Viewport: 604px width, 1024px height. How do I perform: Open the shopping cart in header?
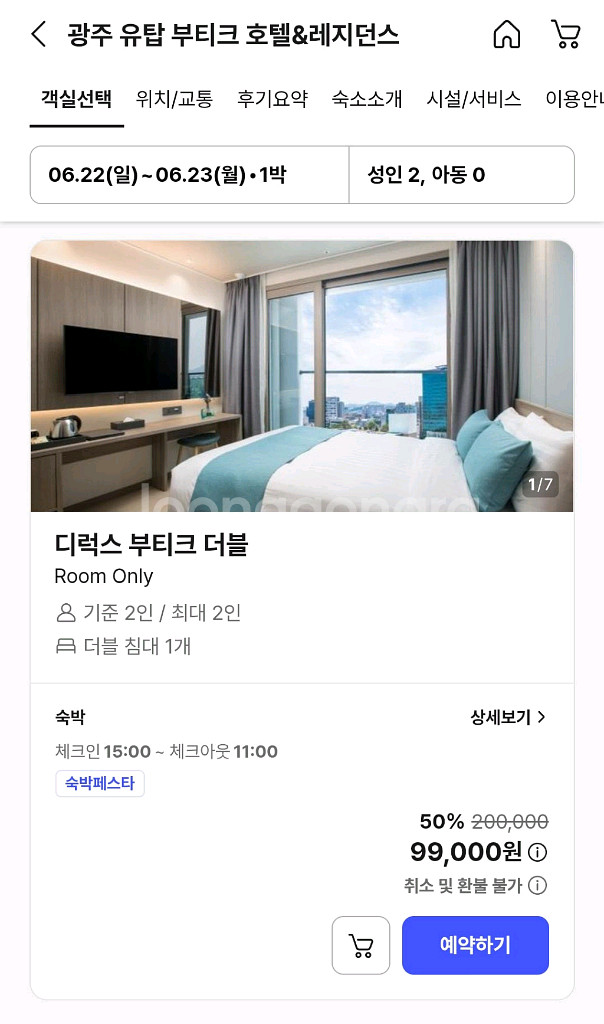click(566, 35)
